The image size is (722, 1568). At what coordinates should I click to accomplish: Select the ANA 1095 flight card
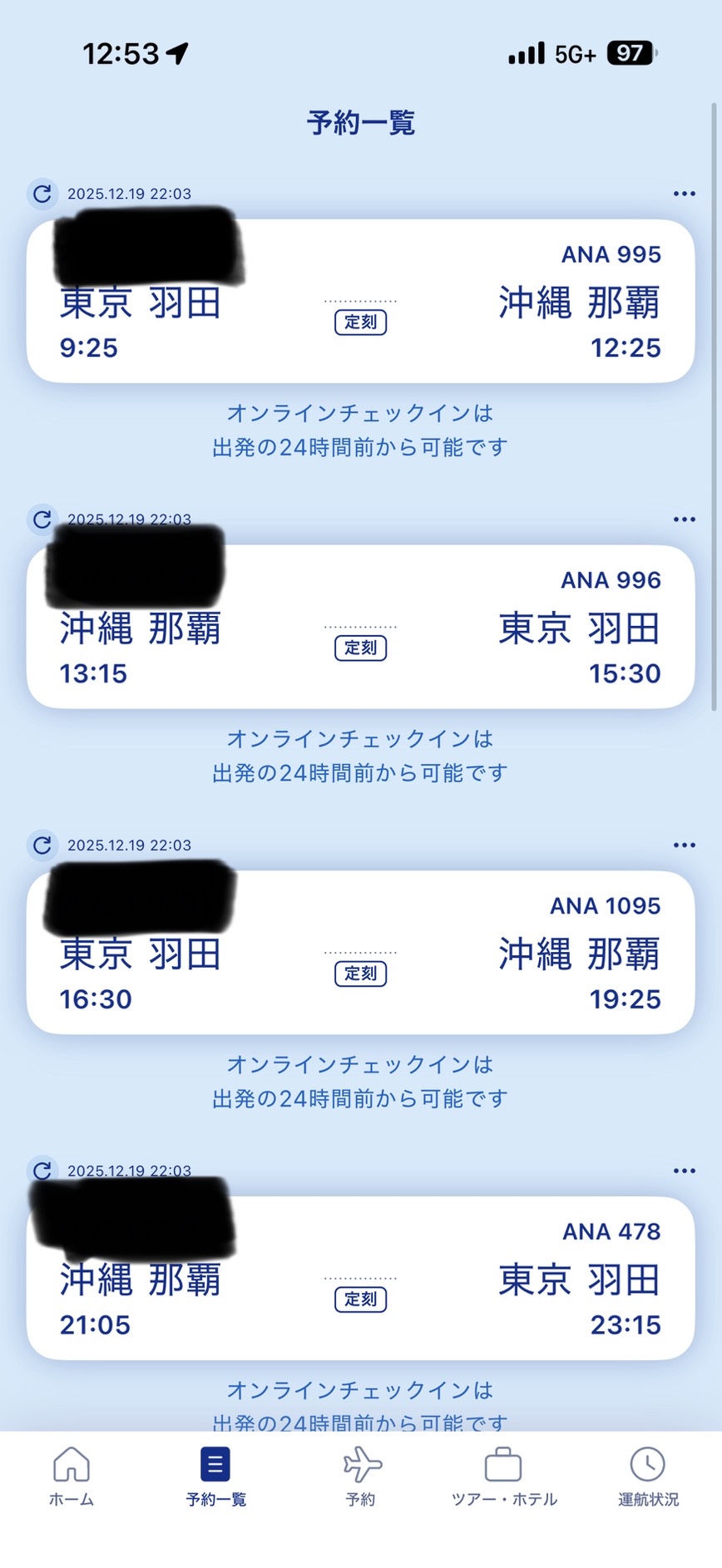tap(360, 953)
